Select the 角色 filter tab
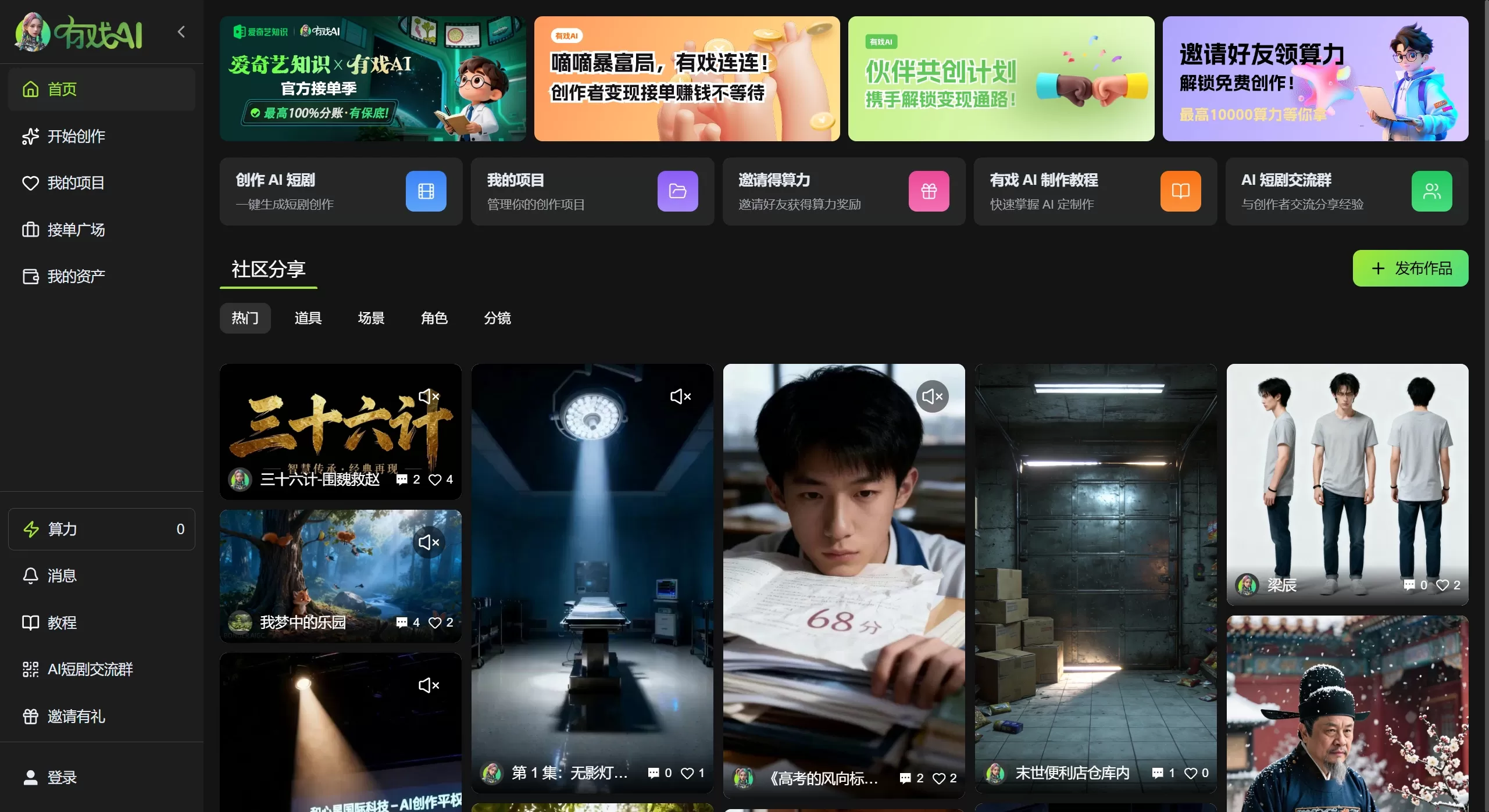The height and width of the screenshot is (812, 1489). 434,318
